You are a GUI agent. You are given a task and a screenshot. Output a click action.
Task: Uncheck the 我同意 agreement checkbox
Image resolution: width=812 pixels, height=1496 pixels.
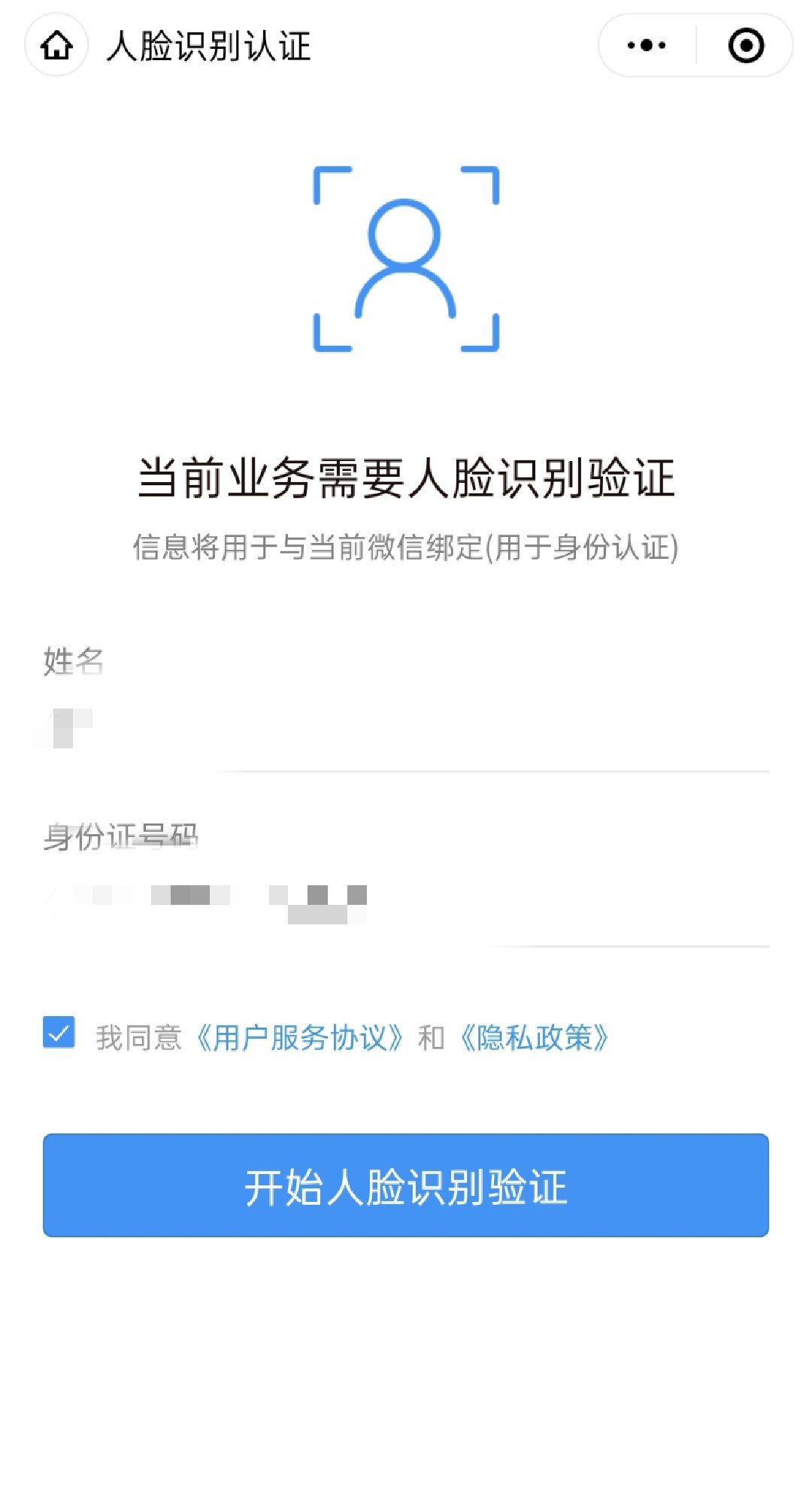59,1032
